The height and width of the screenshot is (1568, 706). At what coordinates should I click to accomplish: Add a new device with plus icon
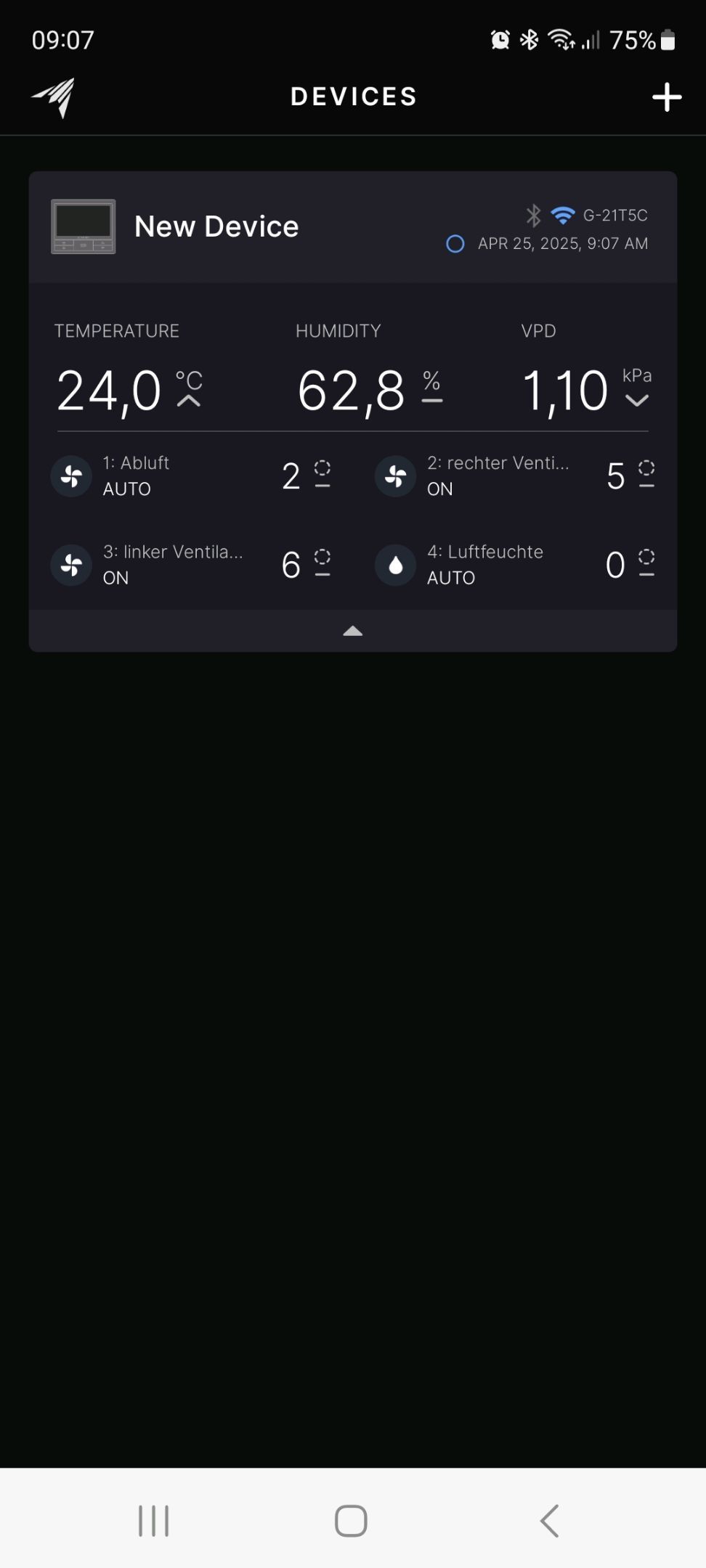[x=666, y=97]
